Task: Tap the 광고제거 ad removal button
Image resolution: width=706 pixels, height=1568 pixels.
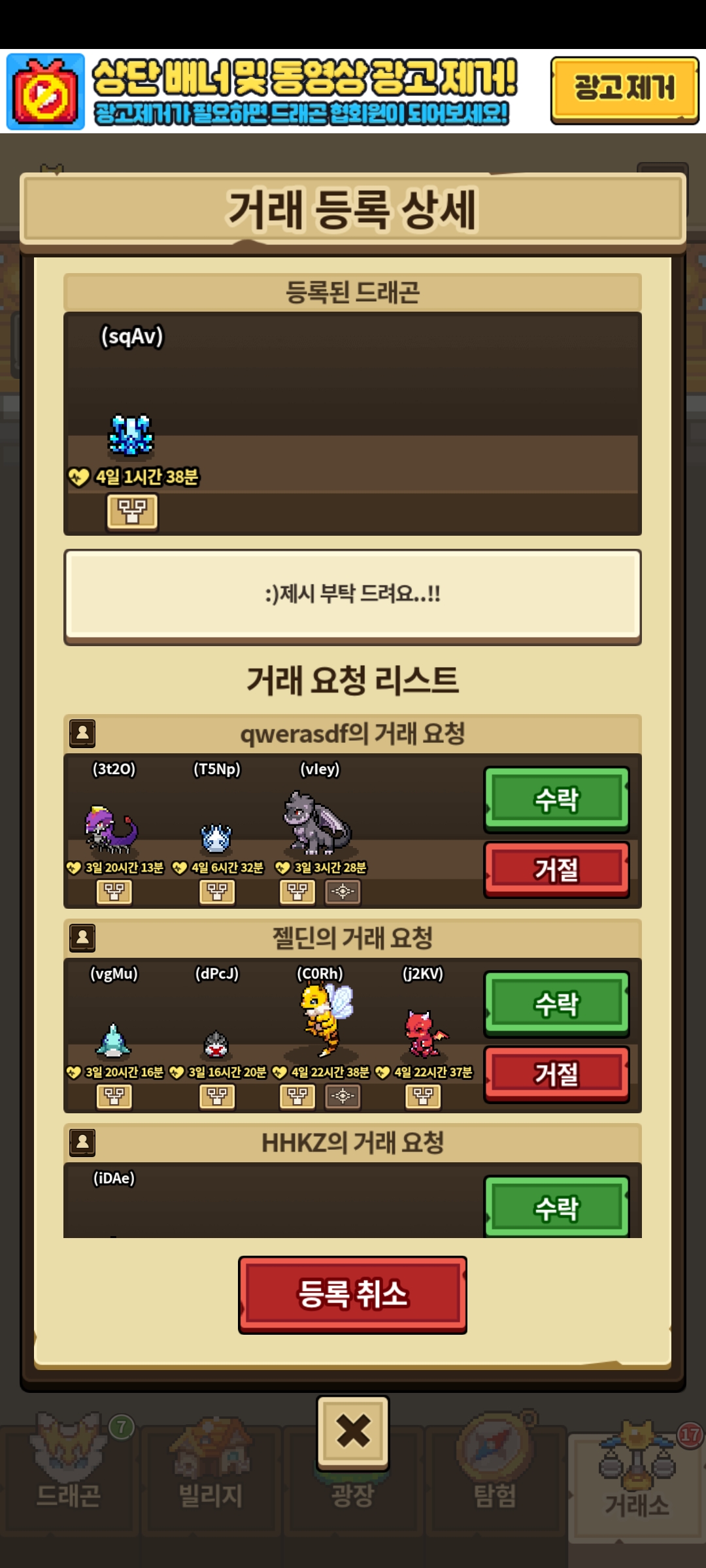Action: [x=624, y=90]
